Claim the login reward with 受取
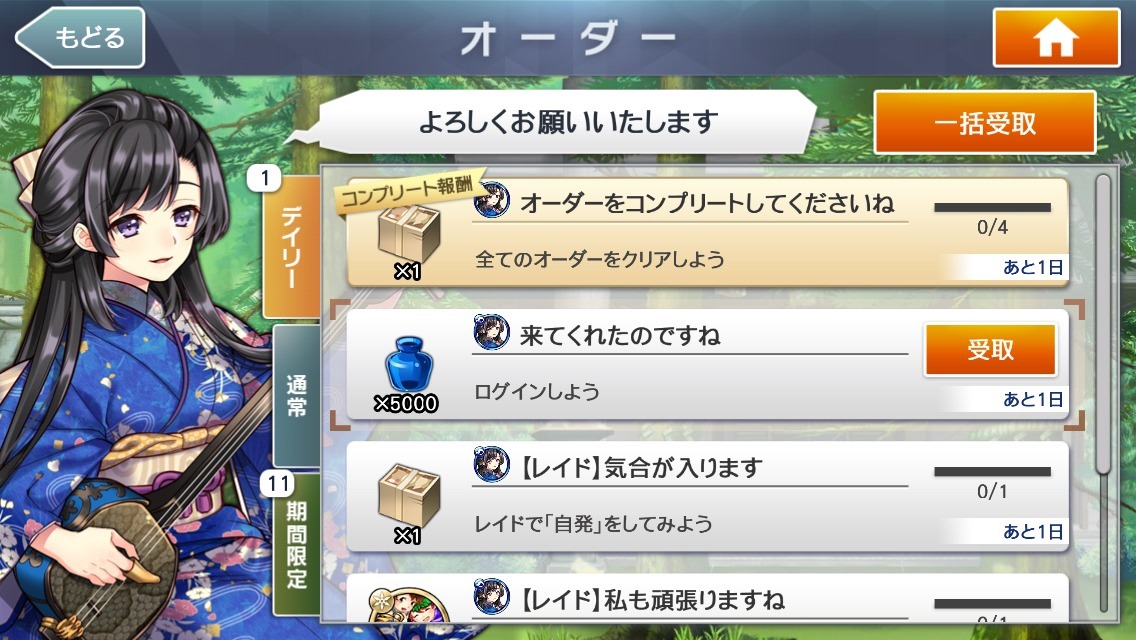This screenshot has width=1136, height=640. click(x=990, y=349)
